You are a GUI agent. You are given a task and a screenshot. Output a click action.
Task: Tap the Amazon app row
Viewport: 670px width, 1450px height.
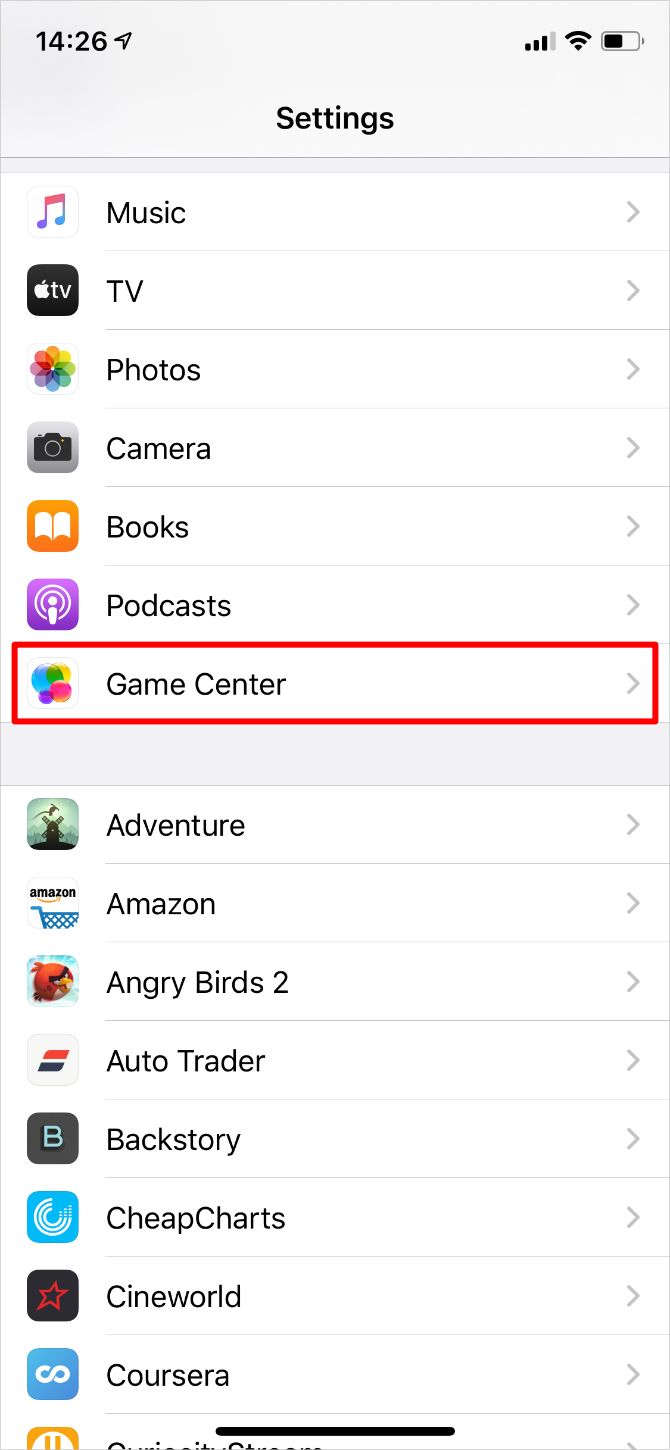[x=335, y=904]
